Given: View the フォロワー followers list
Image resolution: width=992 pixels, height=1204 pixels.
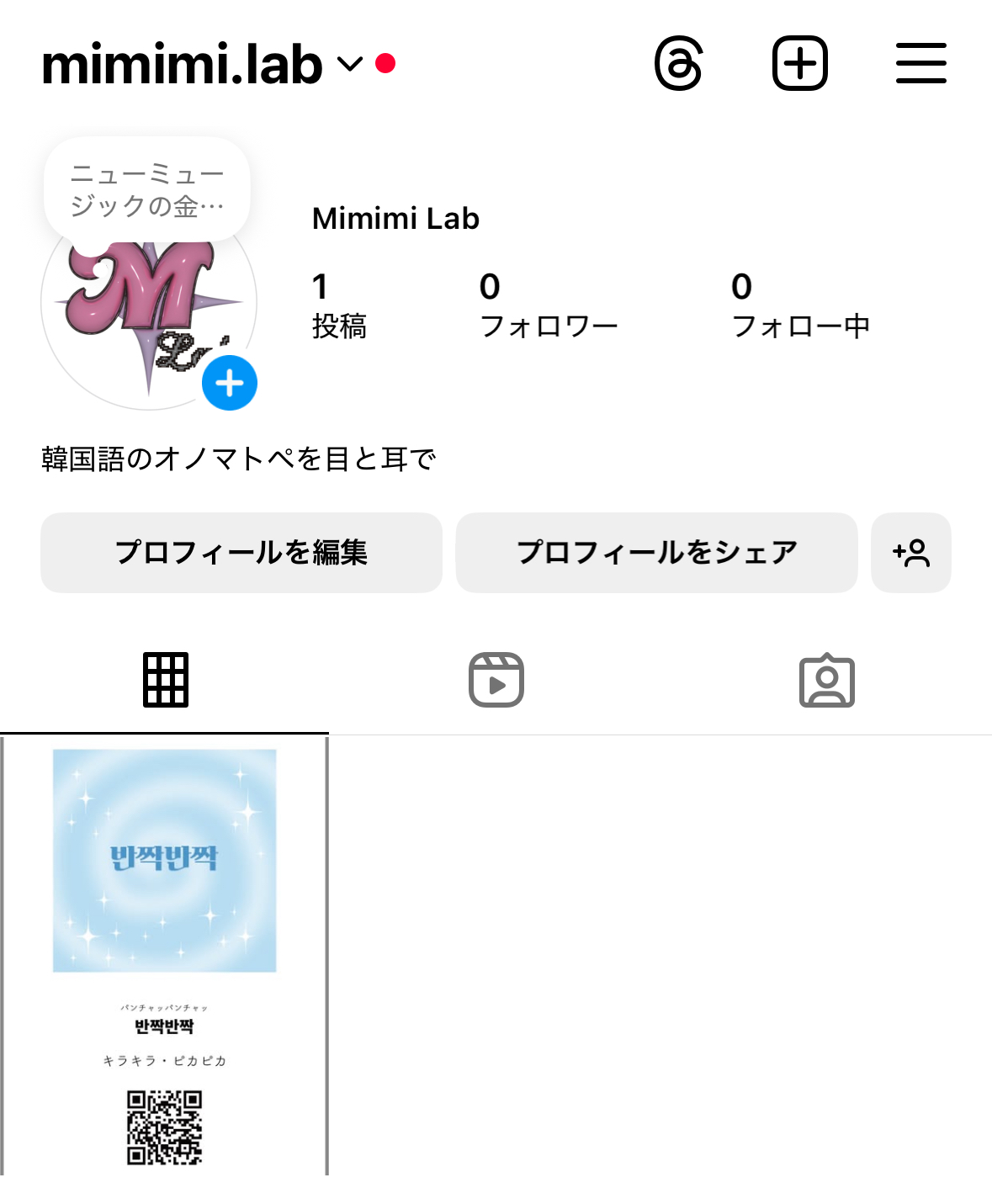Looking at the screenshot, I should tap(548, 305).
